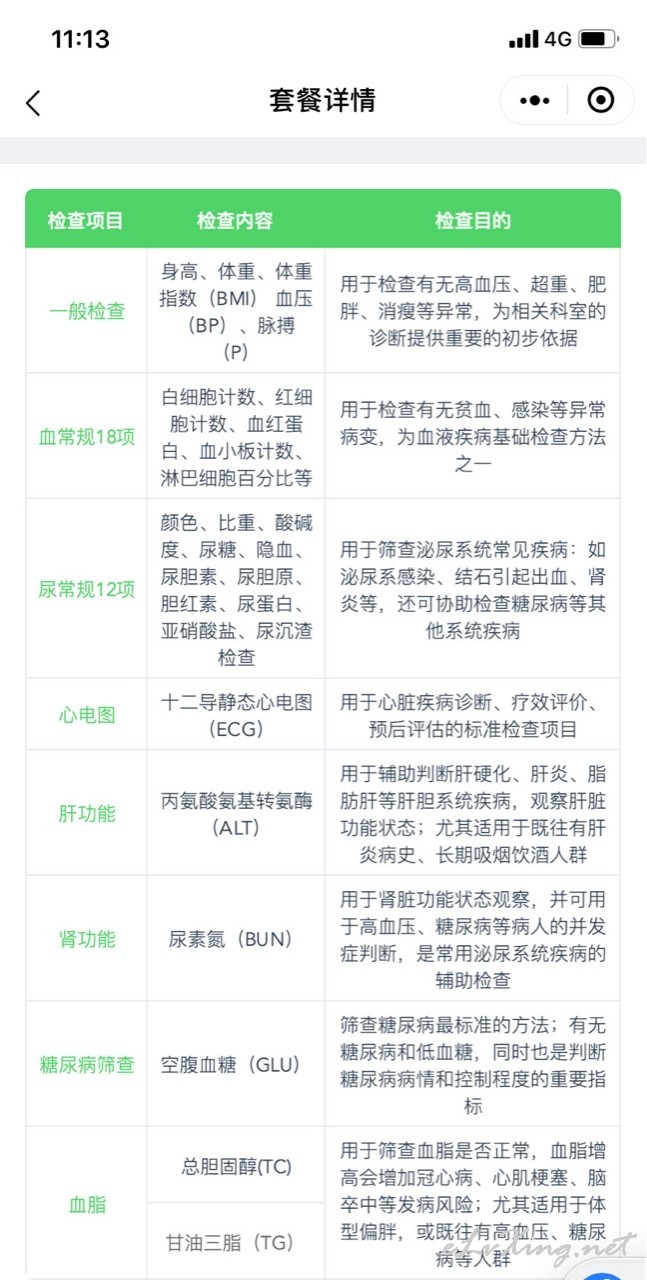Open the mini program more options menu

[535, 101]
